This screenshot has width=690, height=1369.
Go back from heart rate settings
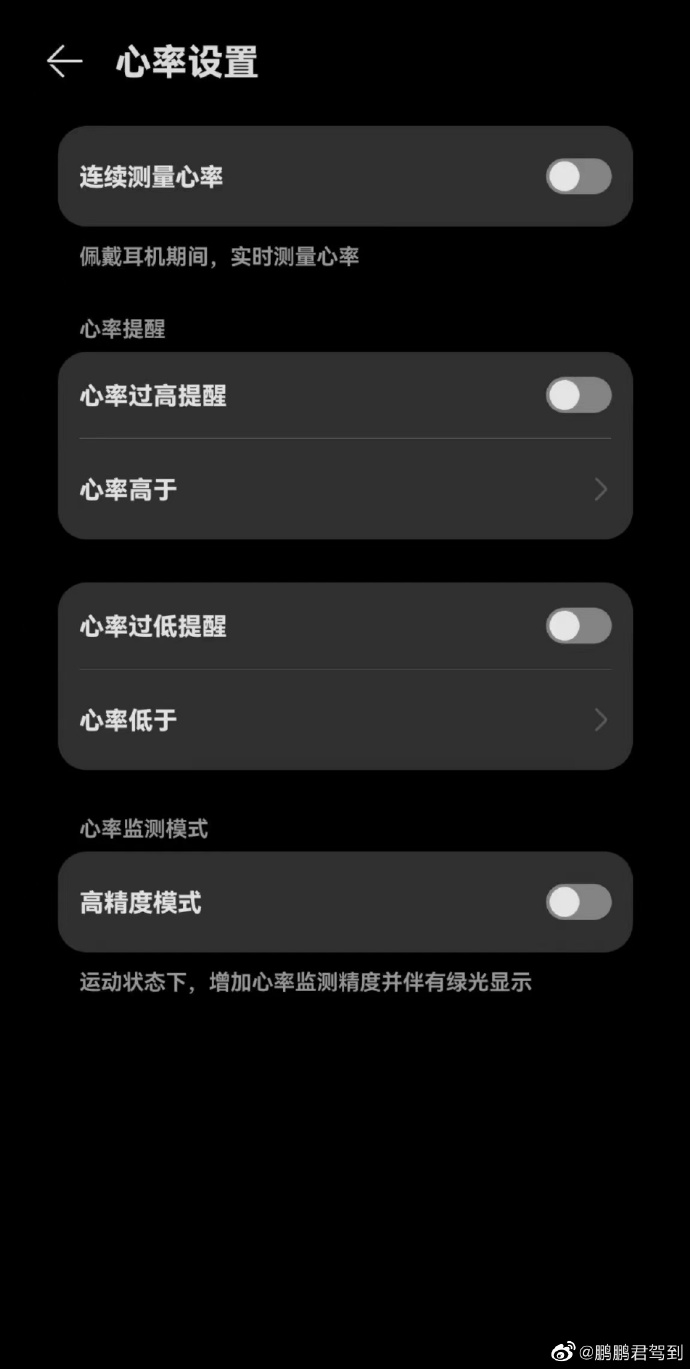pos(64,62)
